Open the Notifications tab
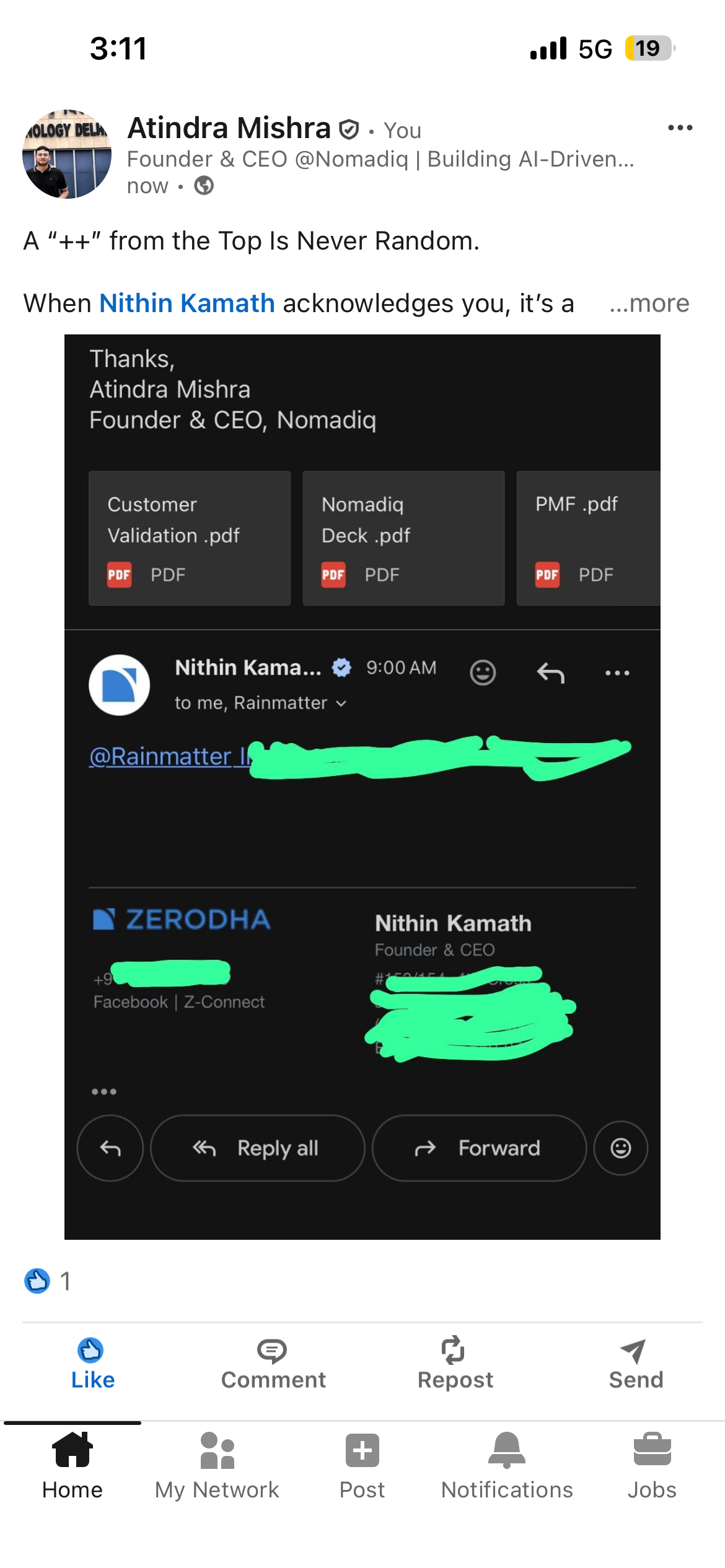Screen dimensions: 725x1568 point(507,1466)
